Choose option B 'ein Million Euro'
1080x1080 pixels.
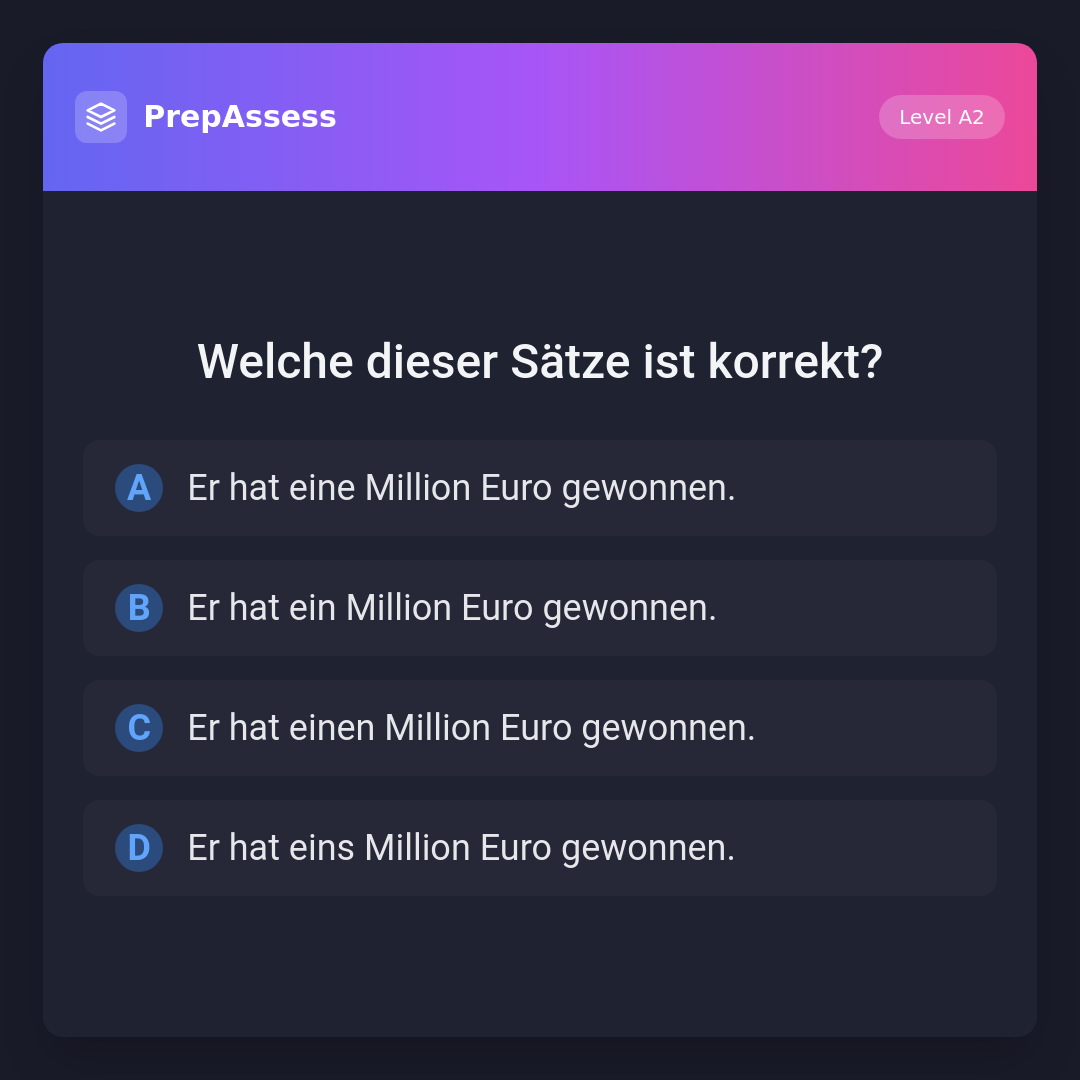540,608
